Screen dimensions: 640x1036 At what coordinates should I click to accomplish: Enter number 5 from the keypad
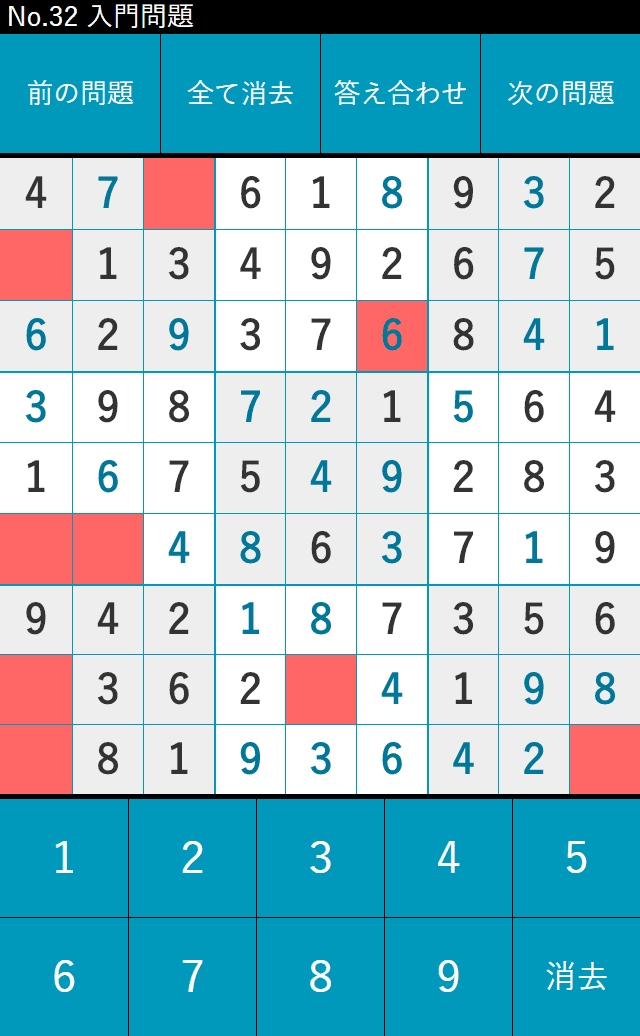tap(576, 858)
